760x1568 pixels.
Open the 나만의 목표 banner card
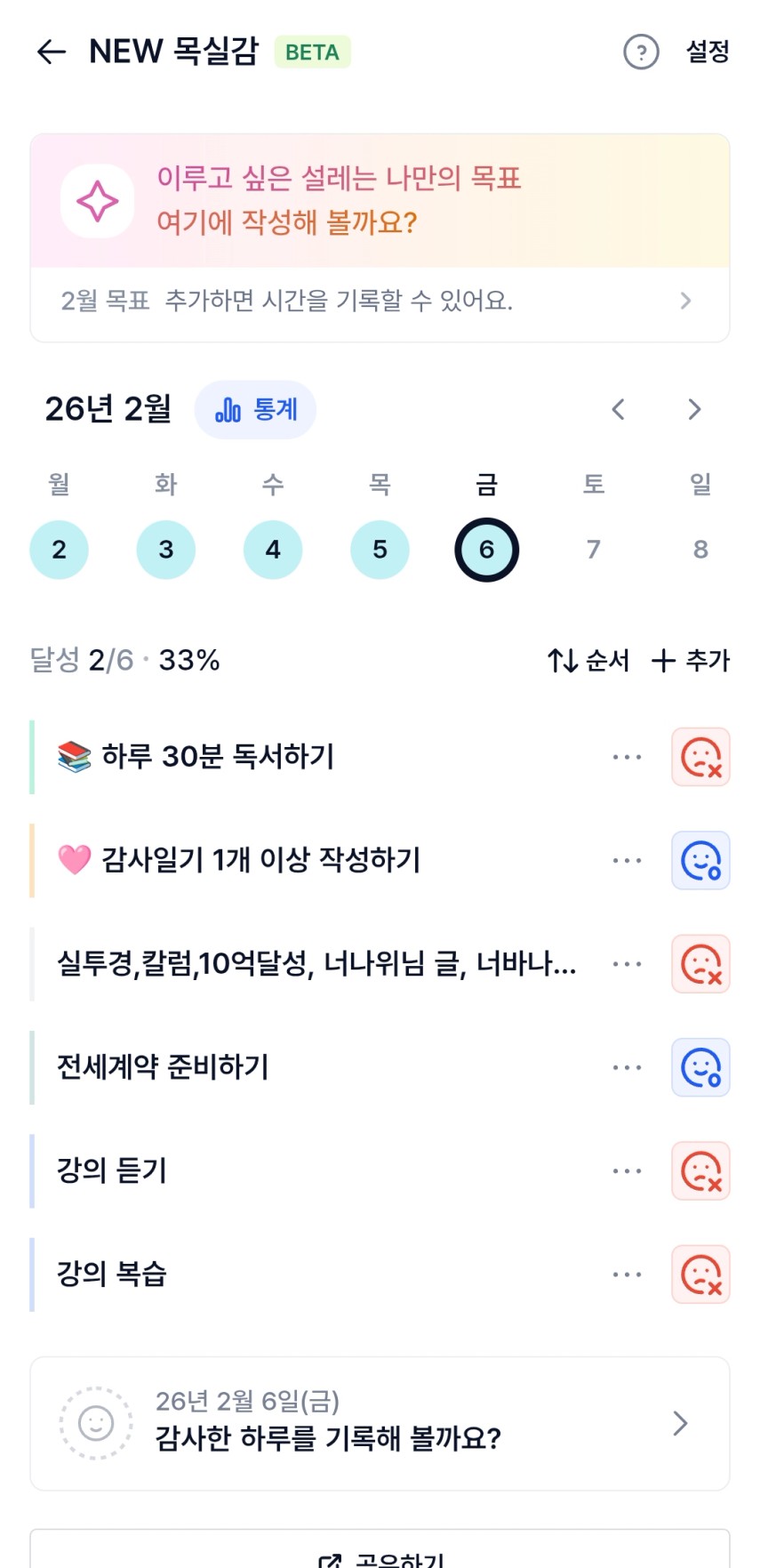pos(380,201)
